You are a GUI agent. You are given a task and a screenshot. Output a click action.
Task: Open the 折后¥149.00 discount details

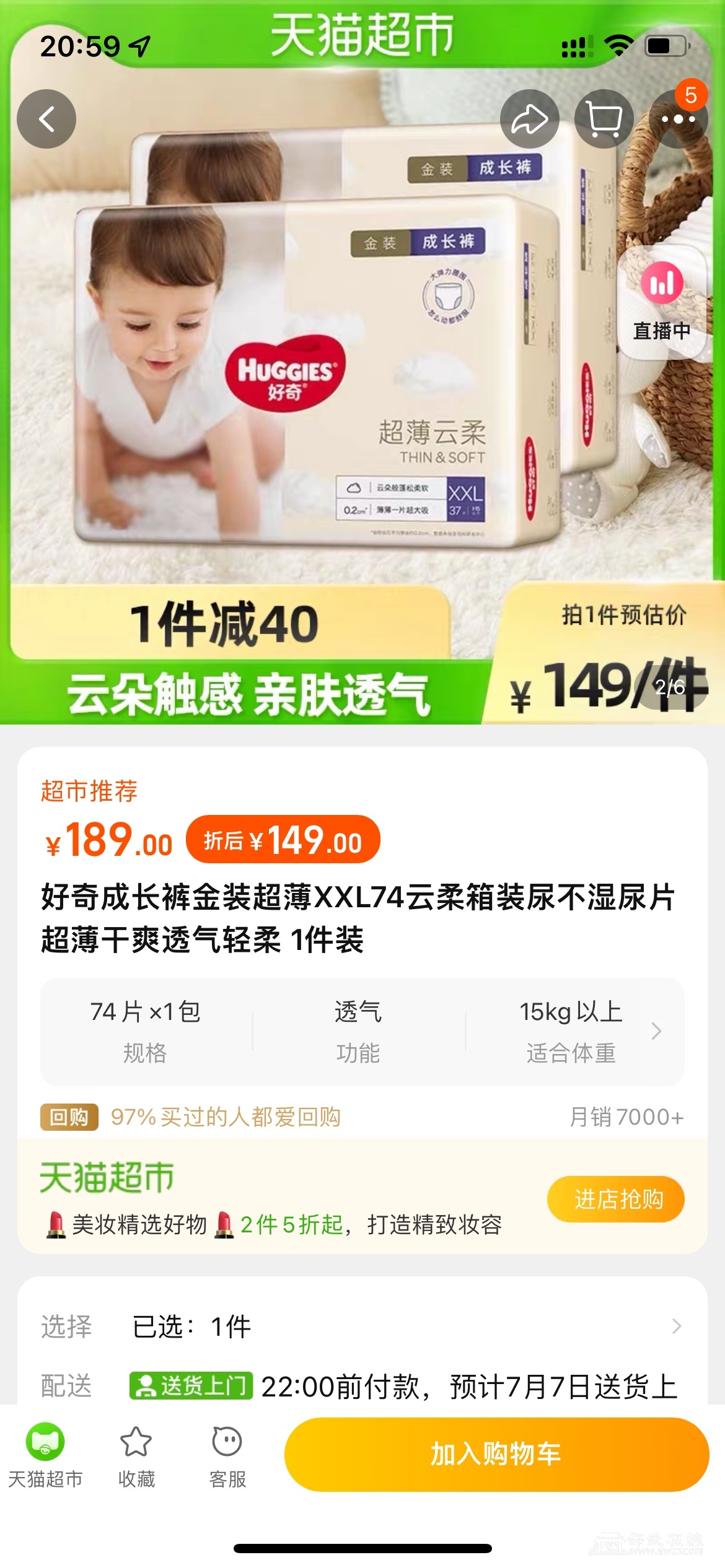coord(283,840)
